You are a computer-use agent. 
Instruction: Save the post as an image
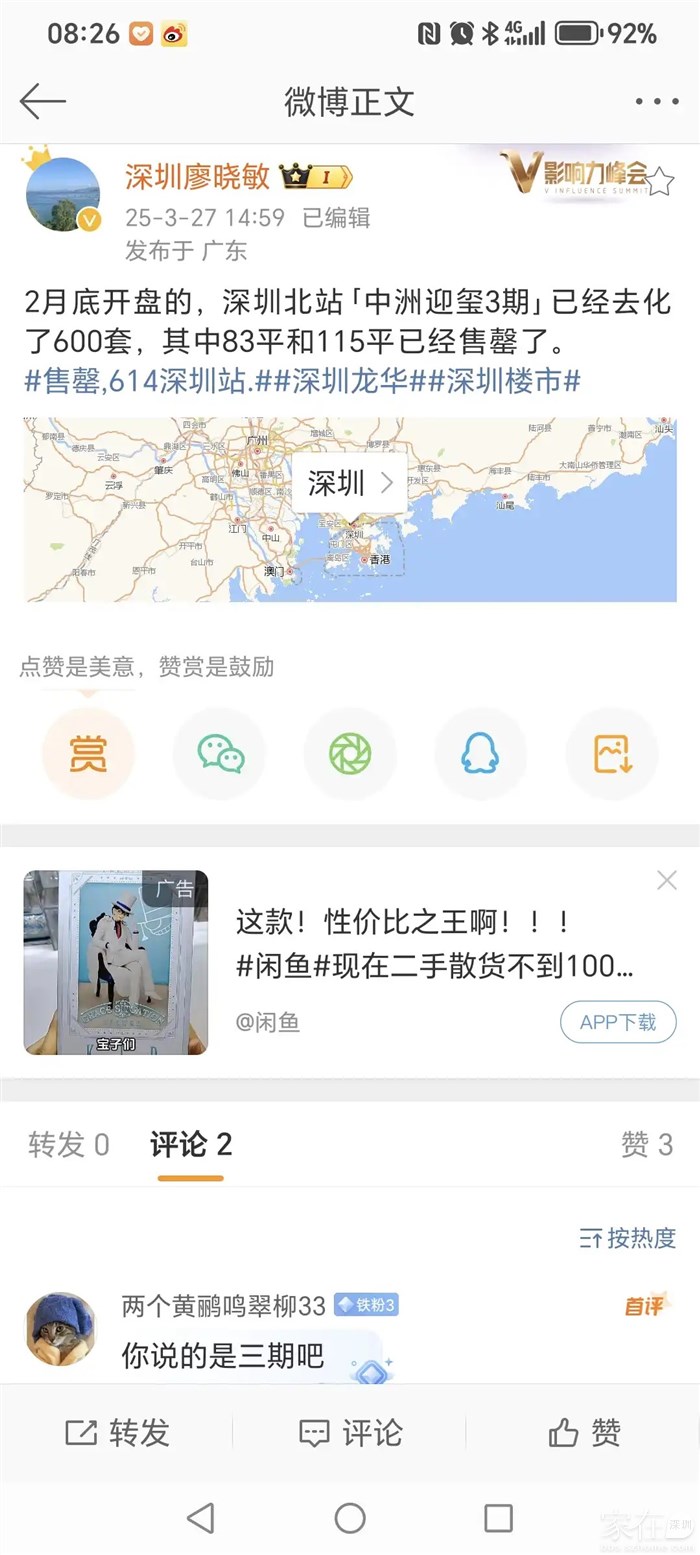[612, 754]
